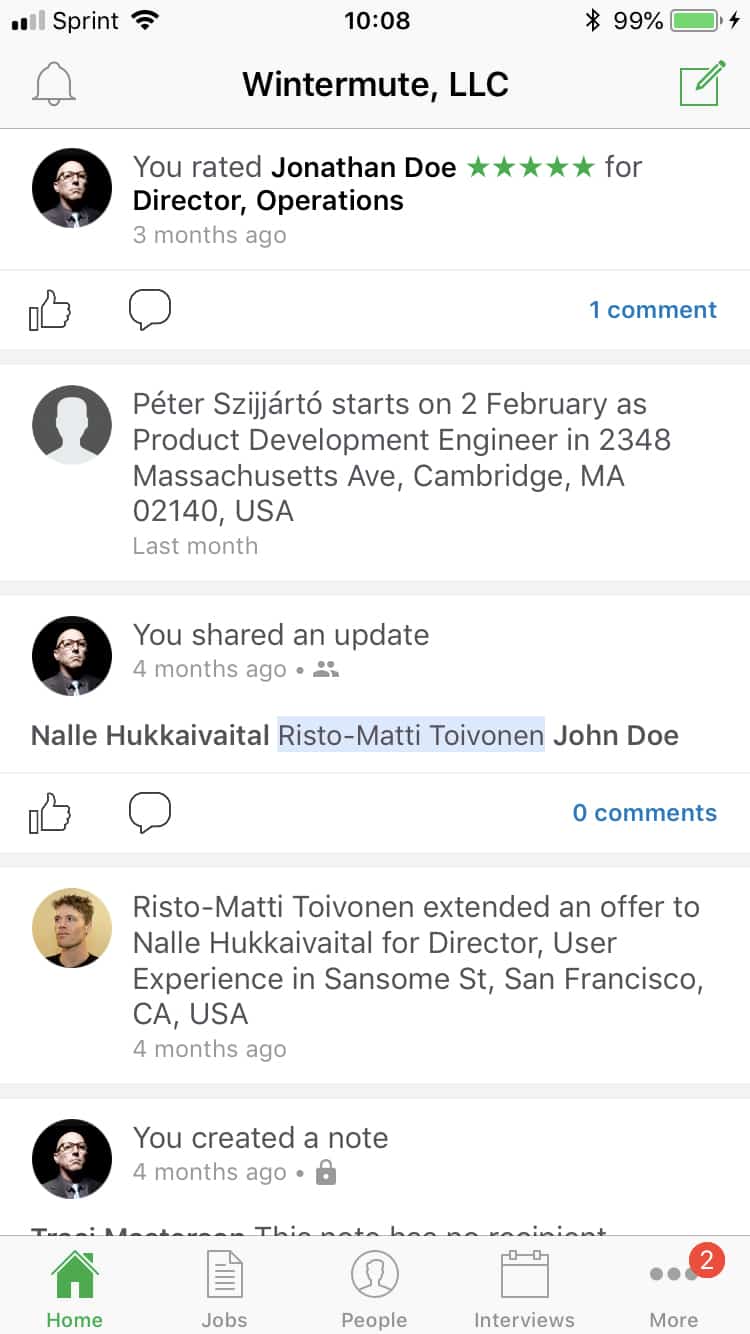Viewport: 750px width, 1334px height.
Task: Select the Home tab
Action: tap(74, 1288)
